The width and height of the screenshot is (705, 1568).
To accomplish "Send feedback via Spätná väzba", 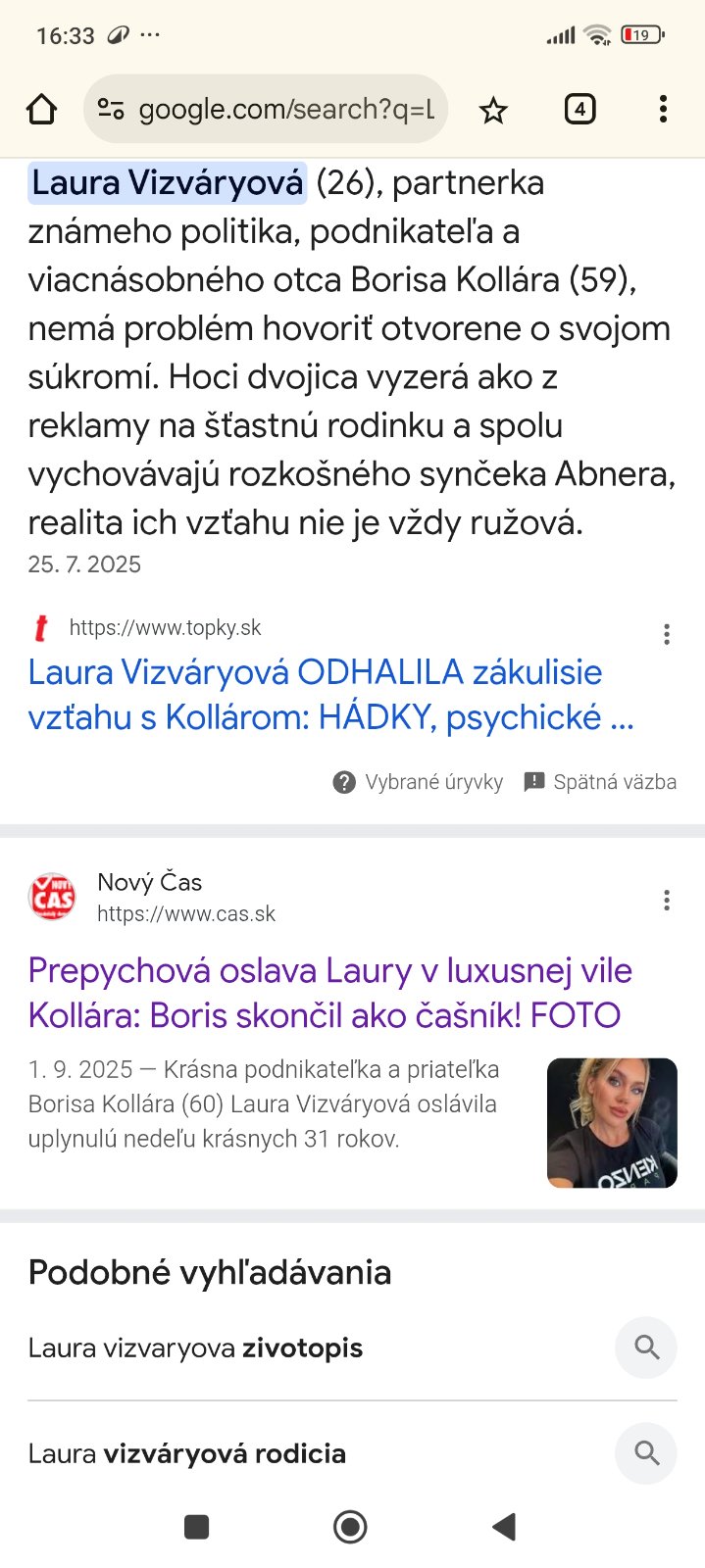I will point(600,782).
